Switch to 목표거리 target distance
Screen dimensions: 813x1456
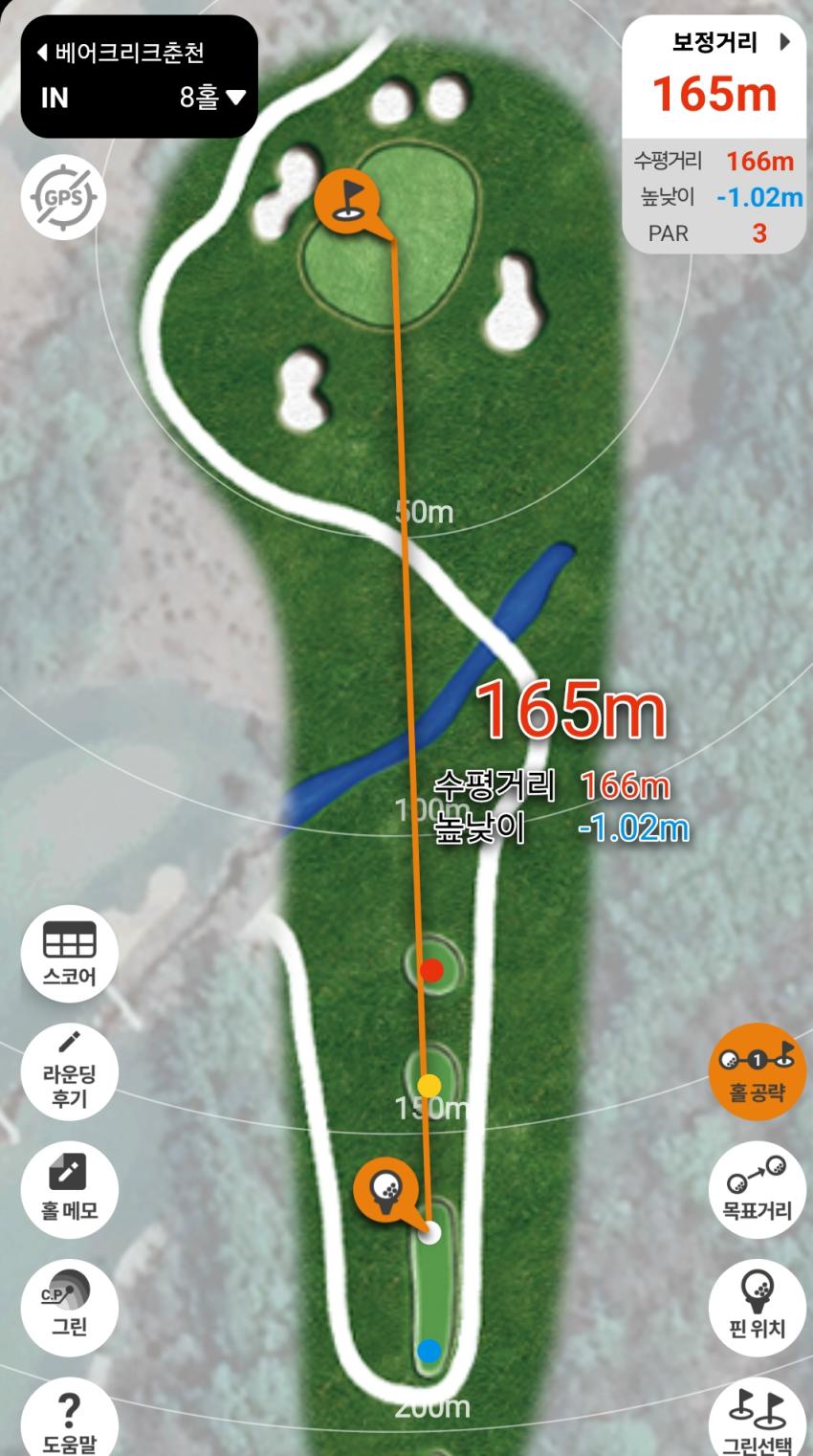click(x=757, y=1186)
